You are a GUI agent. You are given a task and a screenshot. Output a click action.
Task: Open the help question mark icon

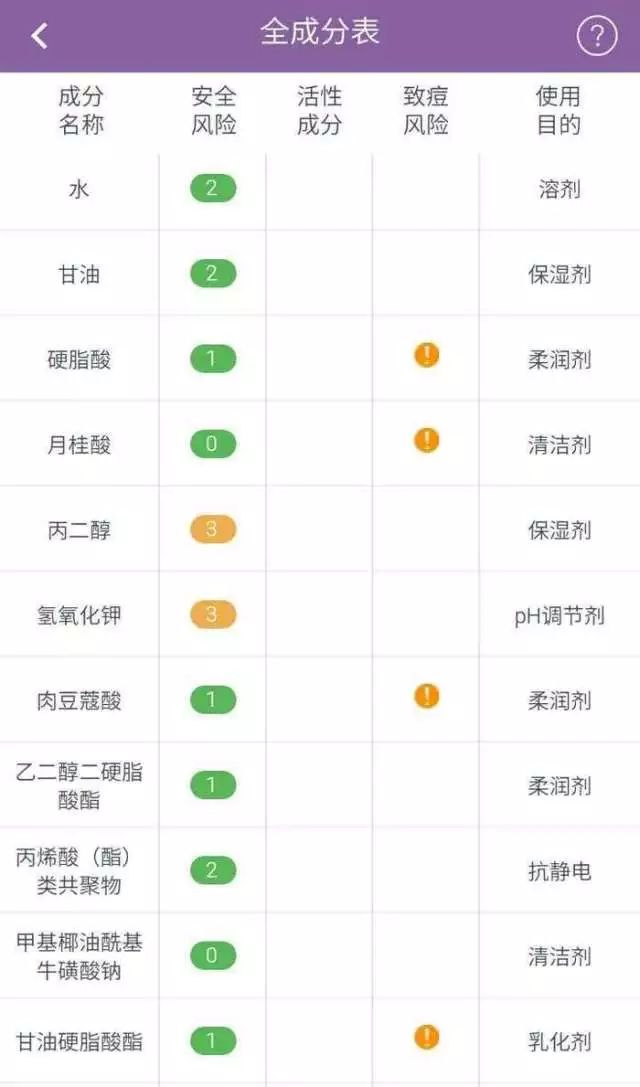point(597,35)
